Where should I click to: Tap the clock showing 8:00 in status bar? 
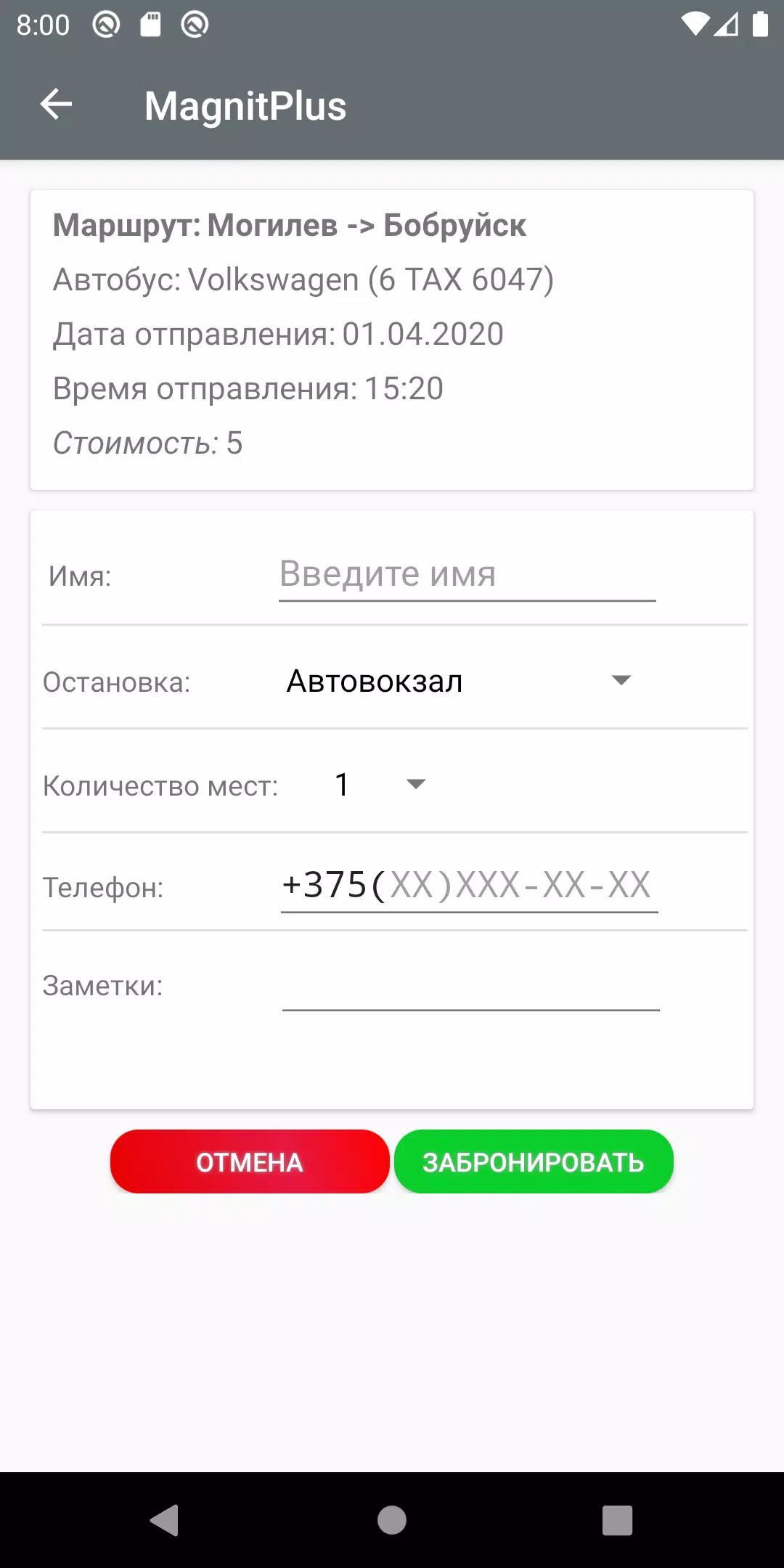click(44, 25)
